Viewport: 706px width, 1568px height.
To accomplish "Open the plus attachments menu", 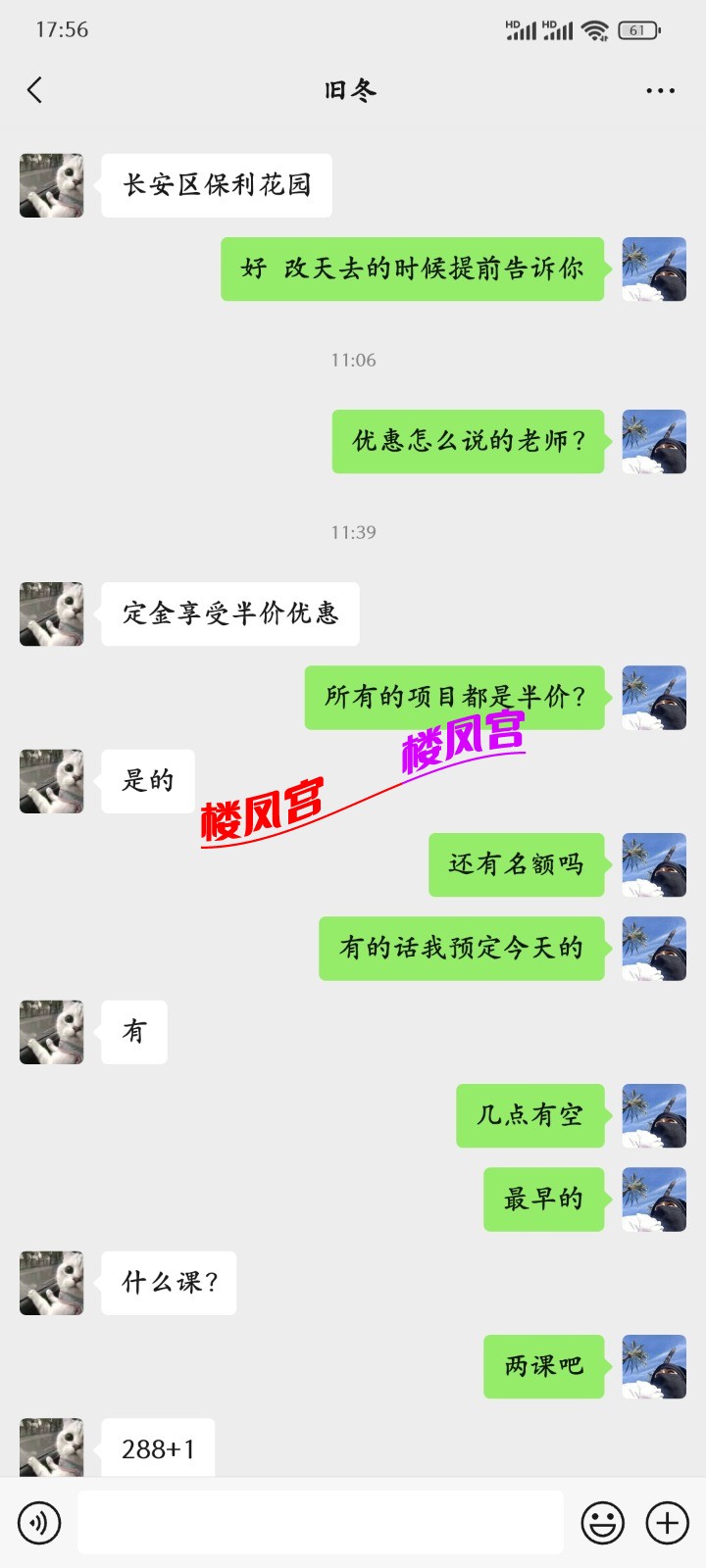I will click(x=667, y=1523).
